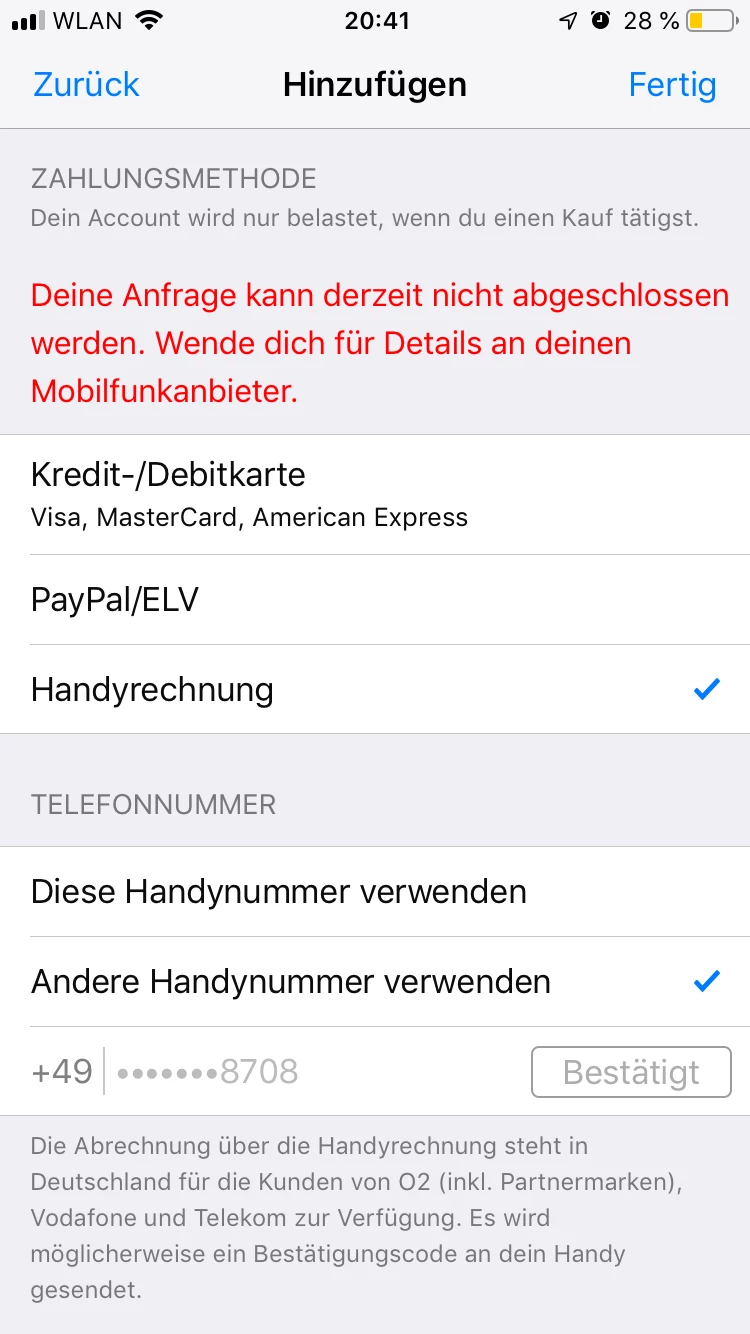Select the Handyrechnung option
This screenshot has width=750, height=1334.
coord(375,690)
